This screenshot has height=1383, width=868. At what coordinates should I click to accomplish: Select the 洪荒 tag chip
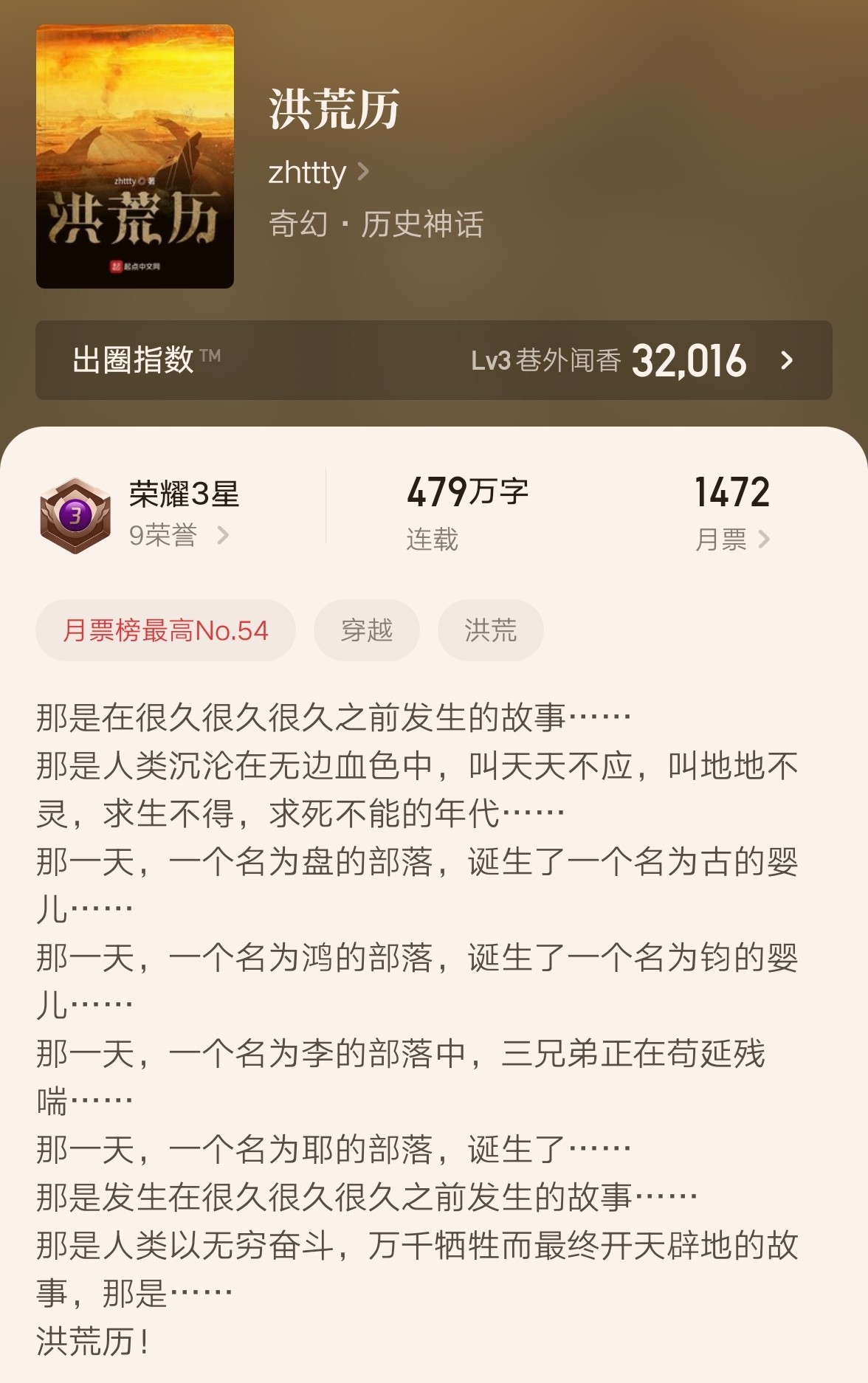pyautogui.click(x=490, y=630)
